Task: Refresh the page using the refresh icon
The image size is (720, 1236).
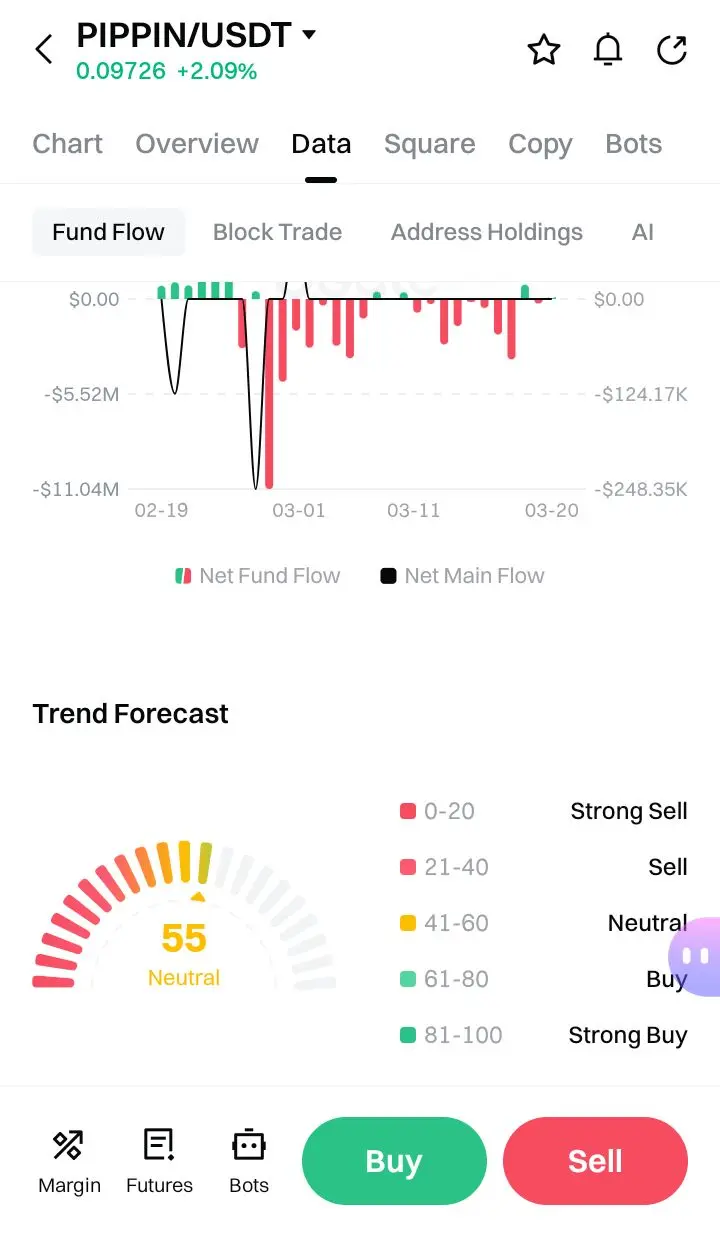Action: (x=671, y=48)
